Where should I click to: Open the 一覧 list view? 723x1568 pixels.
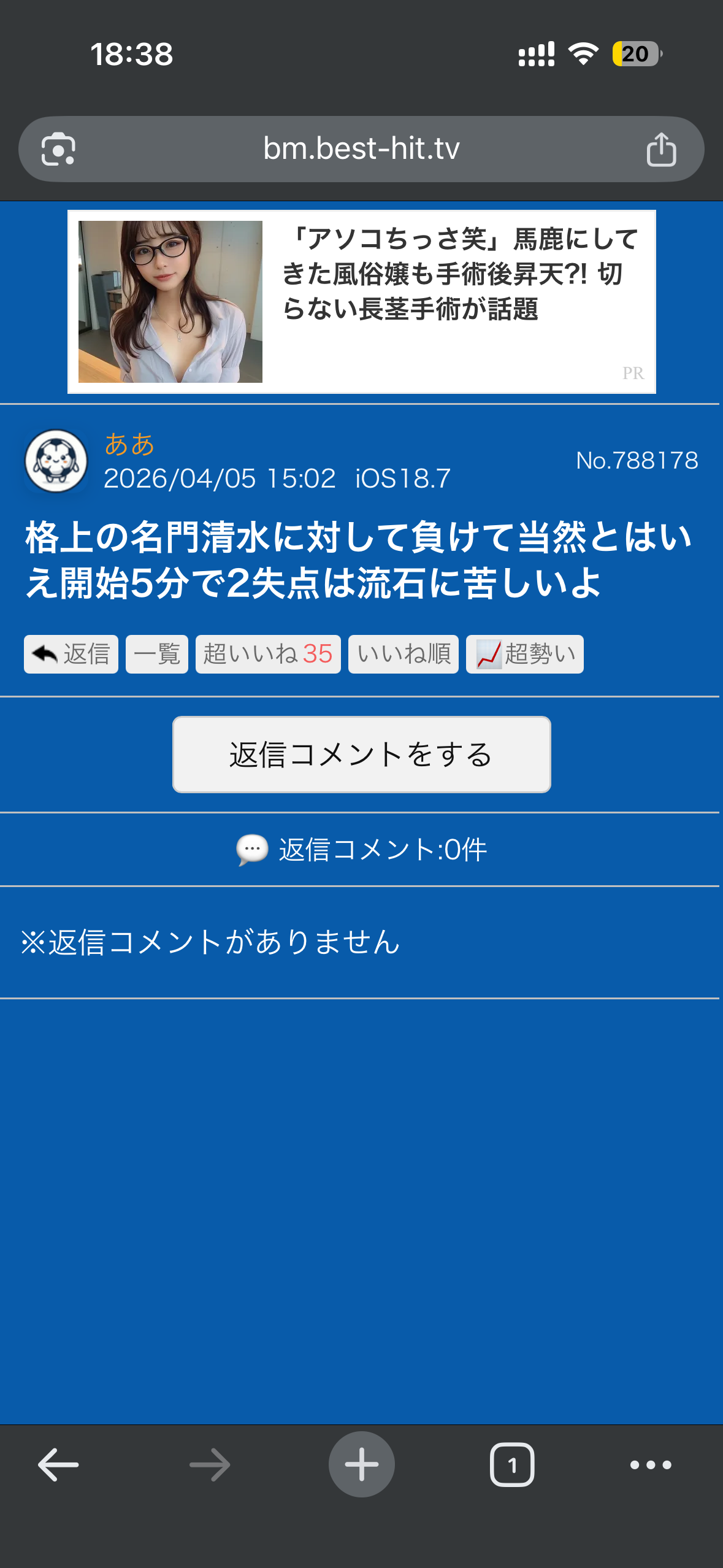(x=157, y=654)
